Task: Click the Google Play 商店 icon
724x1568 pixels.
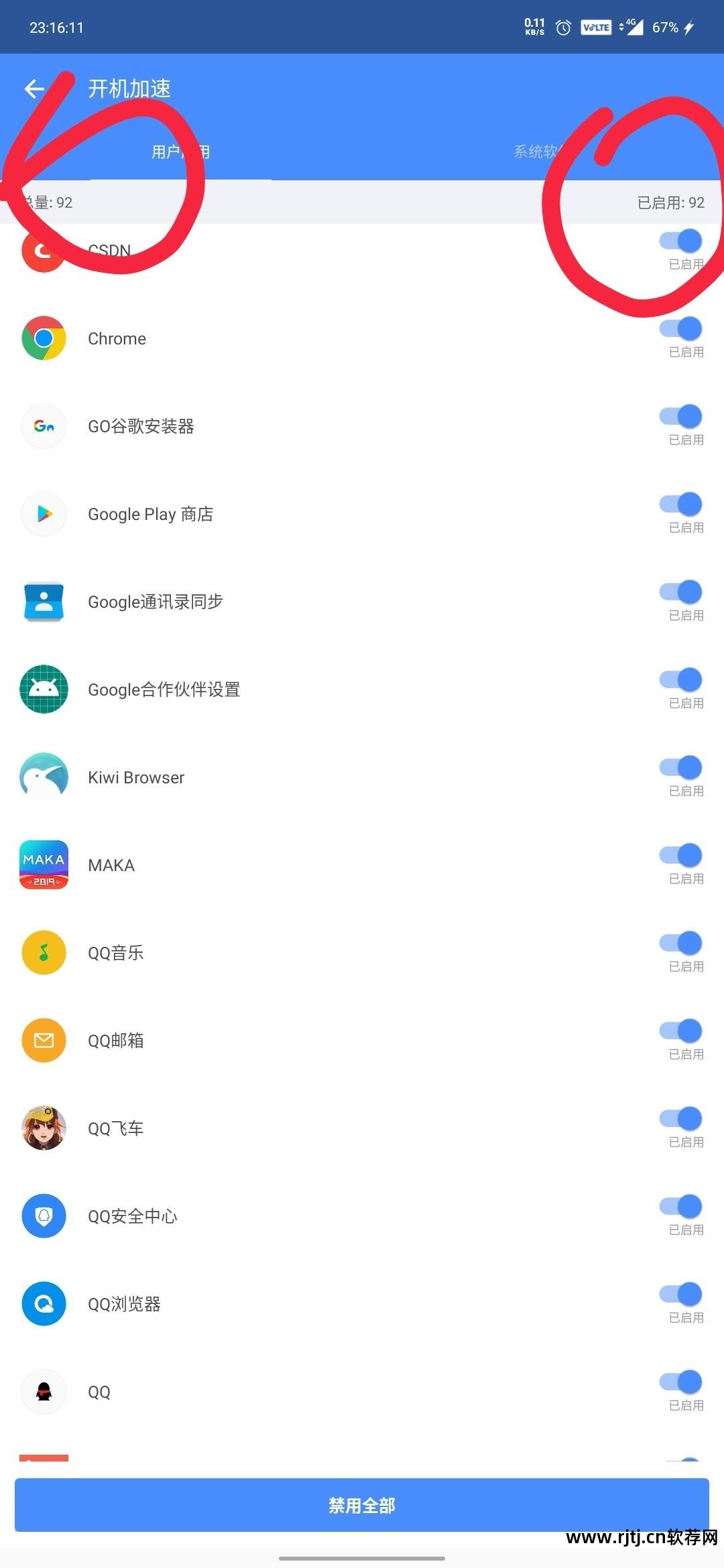Action: tap(44, 513)
